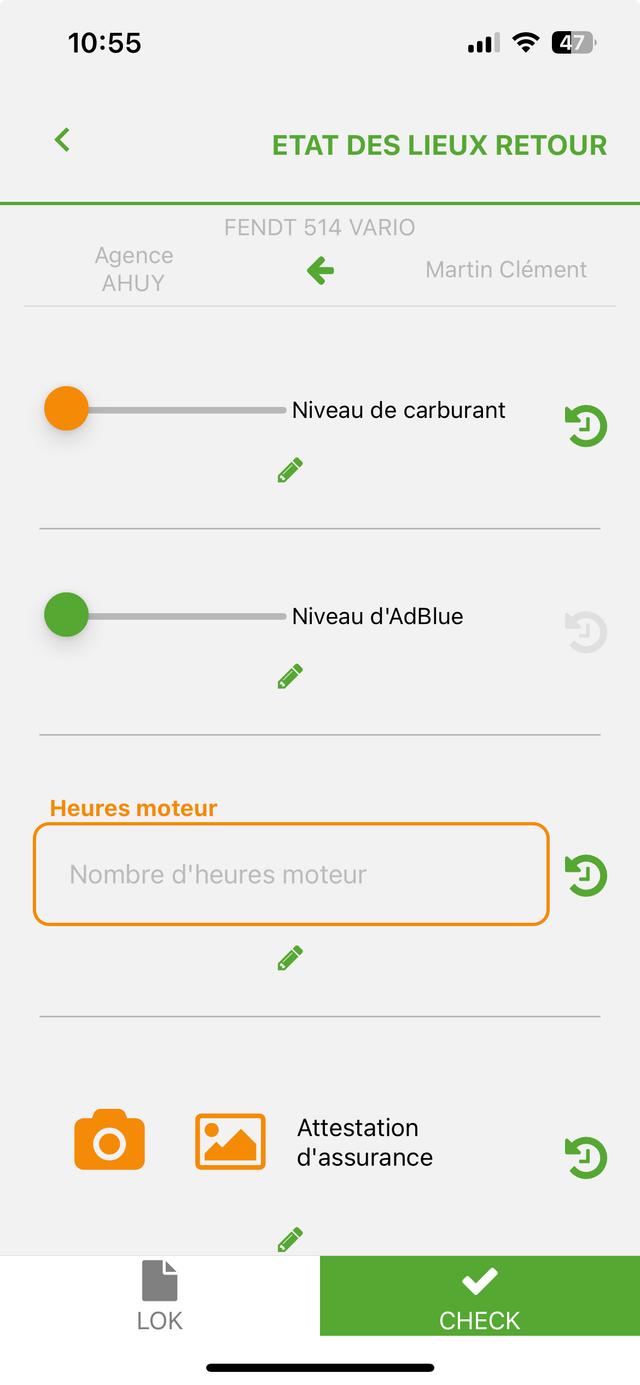This screenshot has height=1385, width=640.
Task: Edit note under Niveau d'AdBlue
Action: (x=290, y=677)
